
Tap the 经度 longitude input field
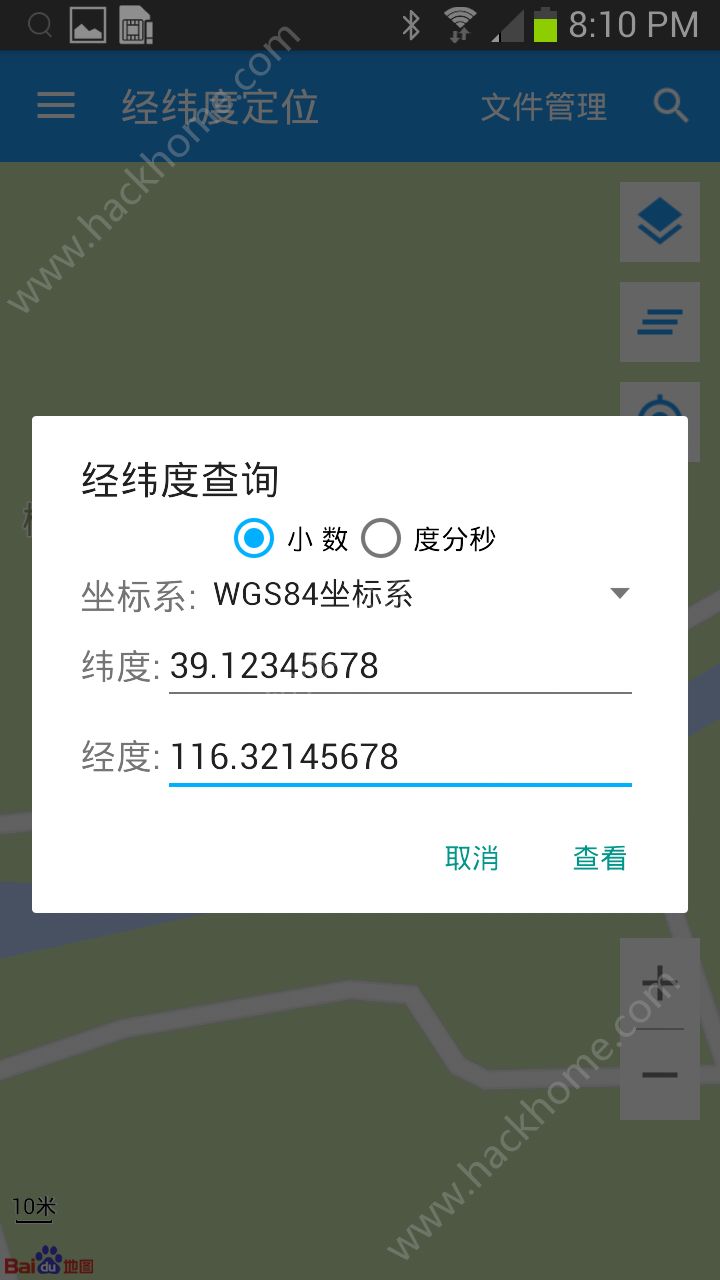400,757
